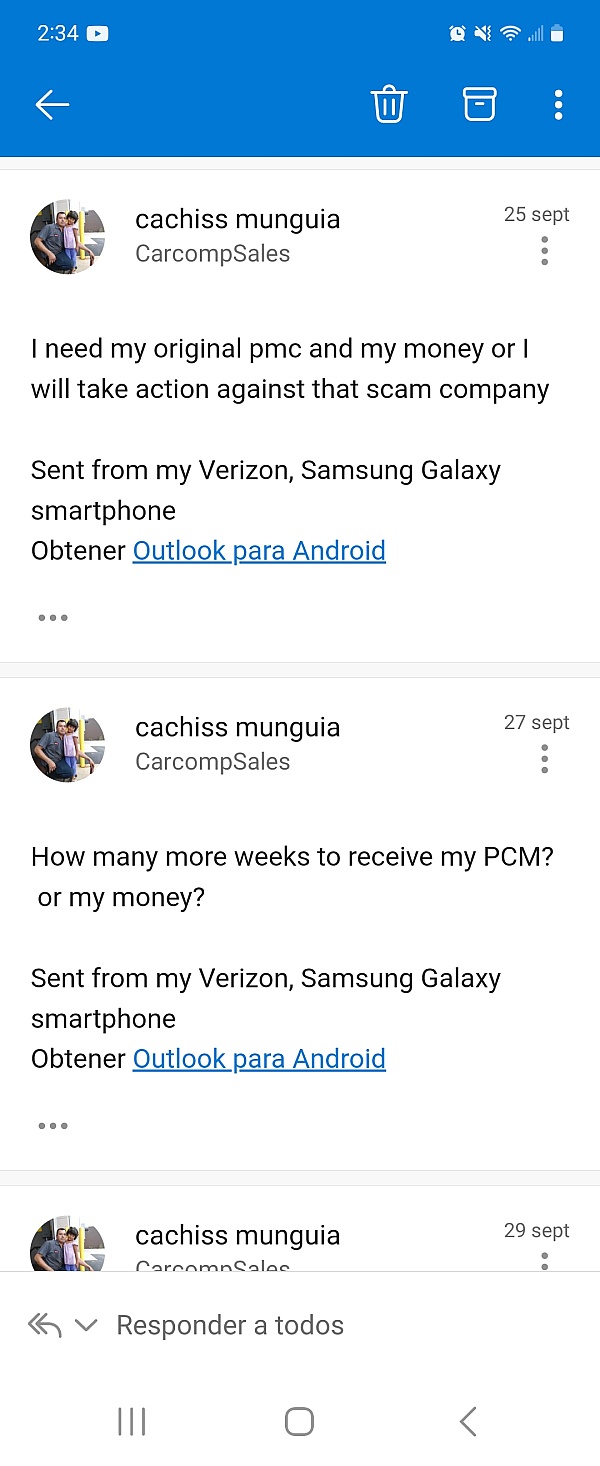Viewport: 600px width, 1466px height.
Task: Go to the phone's home screen
Action: (299, 1421)
